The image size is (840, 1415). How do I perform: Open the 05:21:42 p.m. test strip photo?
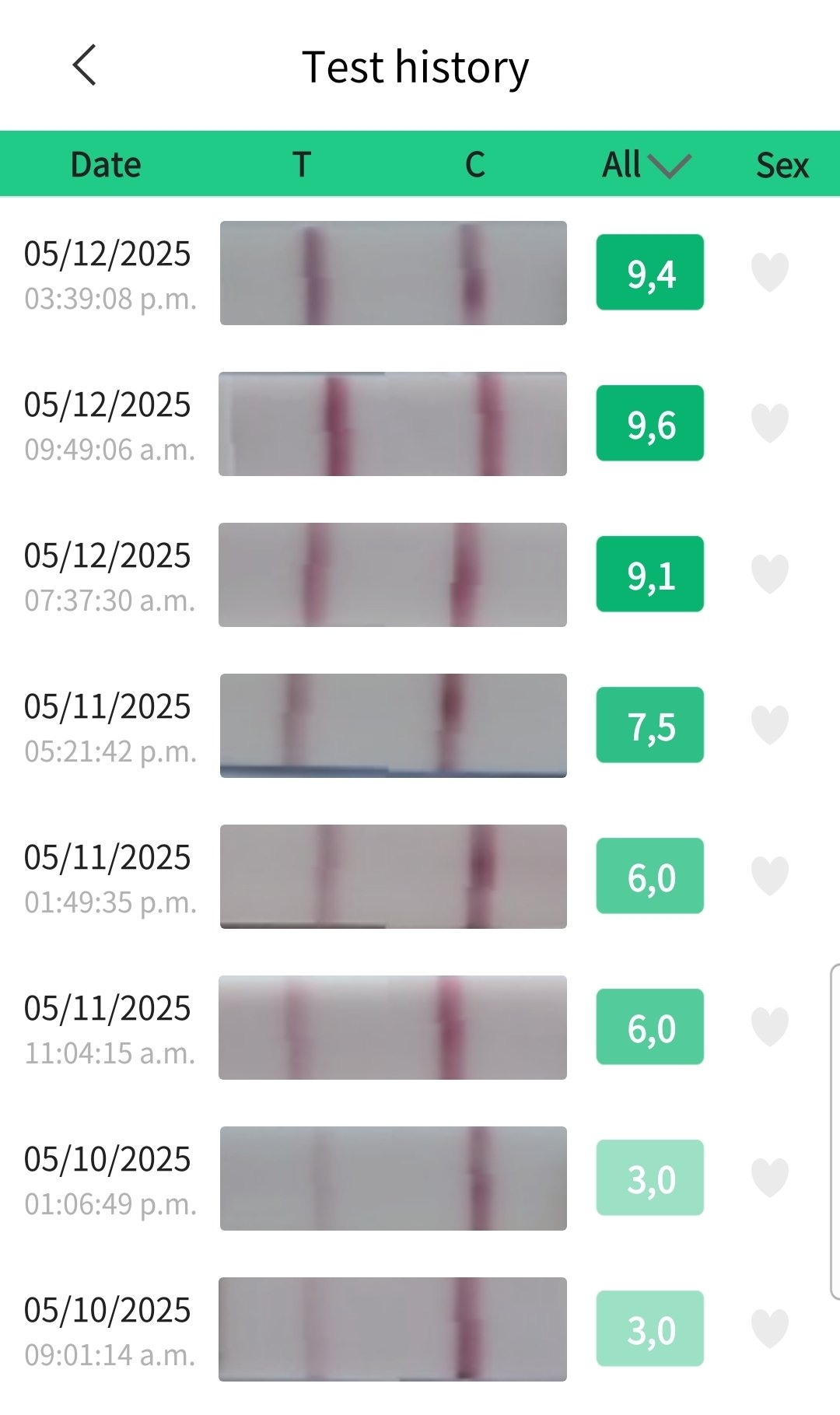click(x=393, y=726)
